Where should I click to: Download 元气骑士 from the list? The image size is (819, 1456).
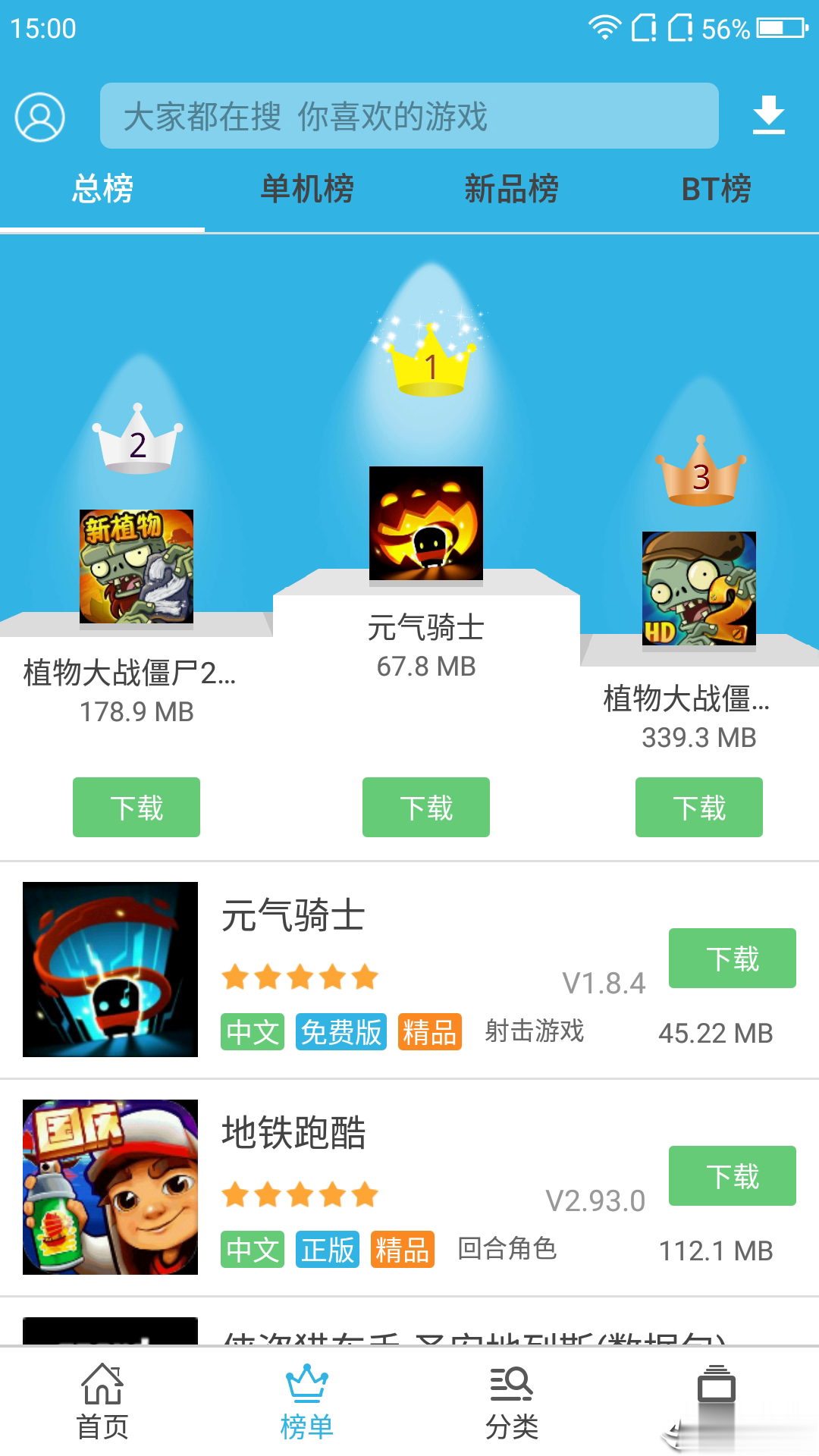click(x=732, y=959)
